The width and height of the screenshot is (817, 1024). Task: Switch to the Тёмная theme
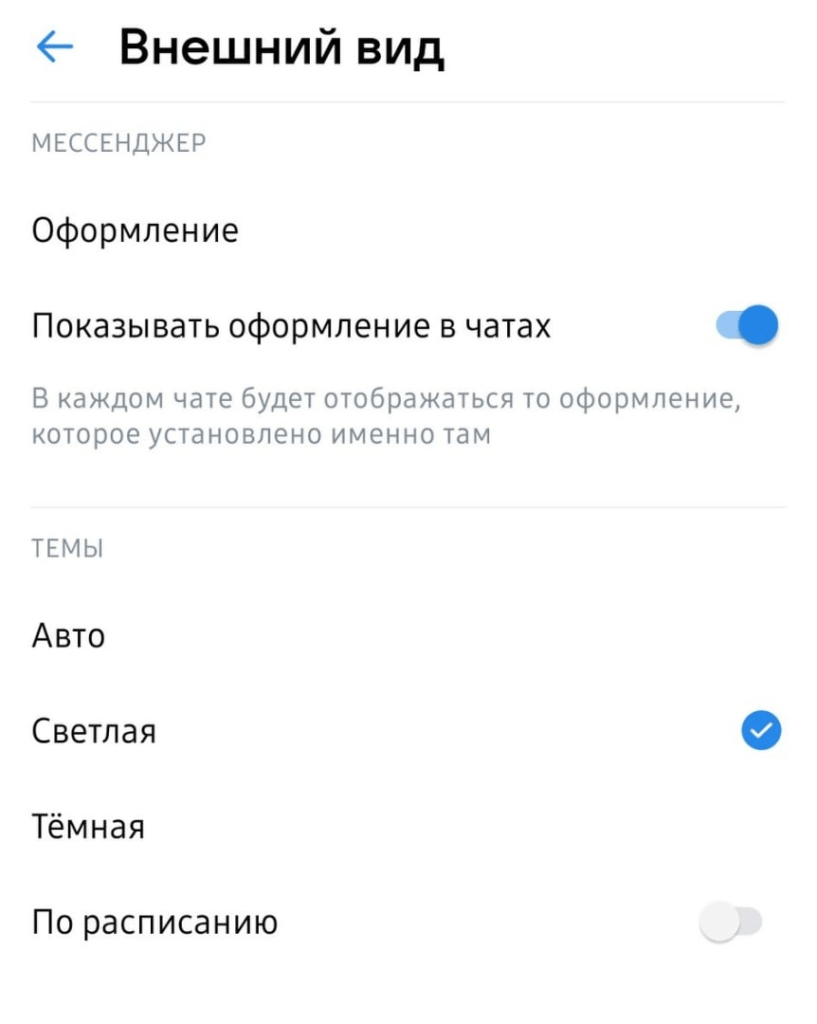(x=88, y=827)
